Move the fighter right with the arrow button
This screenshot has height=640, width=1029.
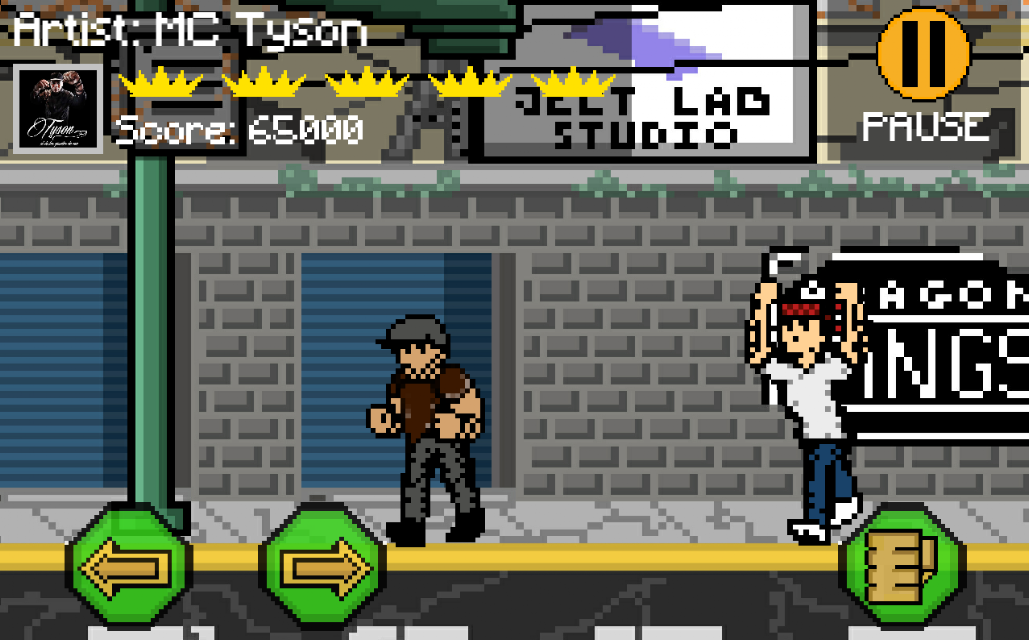322,567
